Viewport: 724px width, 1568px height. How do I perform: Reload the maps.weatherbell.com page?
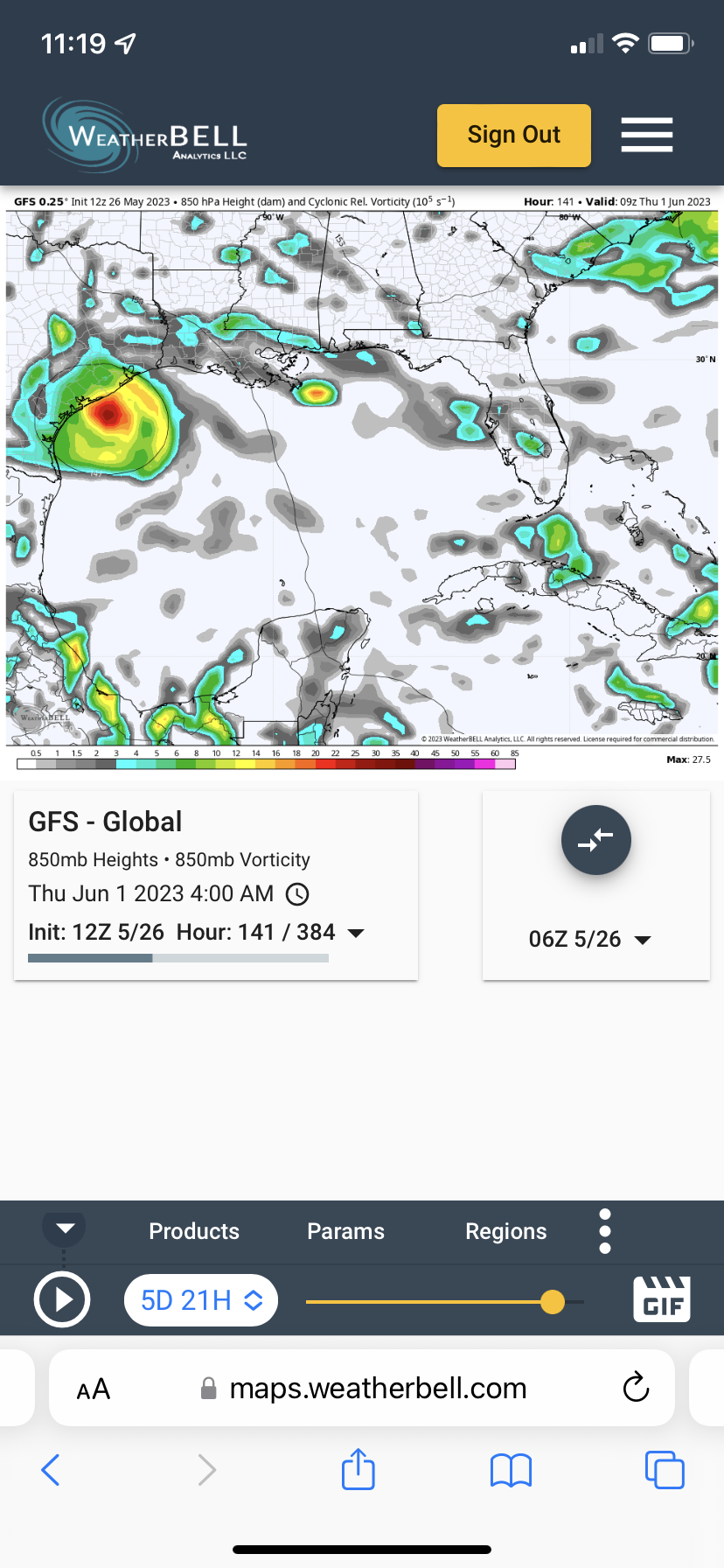coord(636,1388)
